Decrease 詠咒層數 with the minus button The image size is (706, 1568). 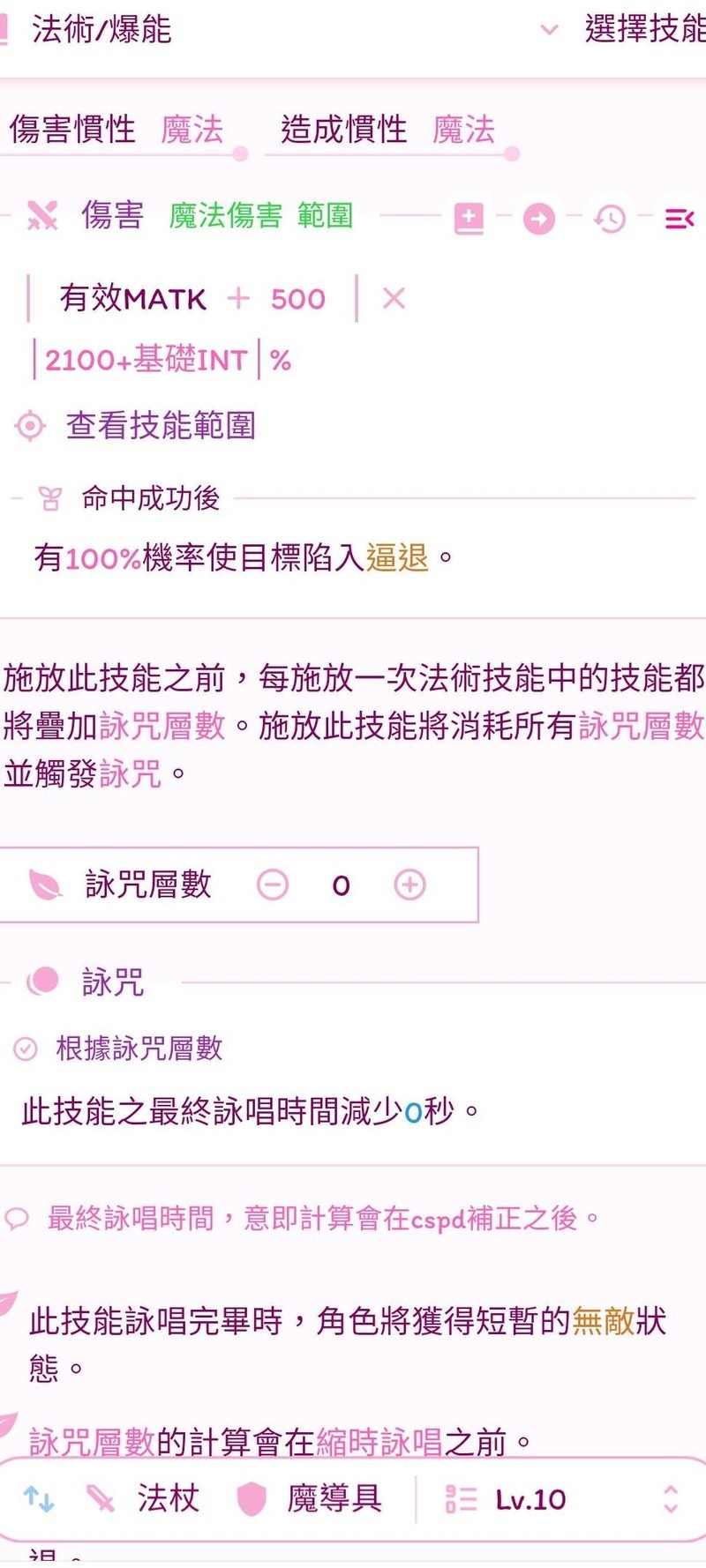coord(273,885)
